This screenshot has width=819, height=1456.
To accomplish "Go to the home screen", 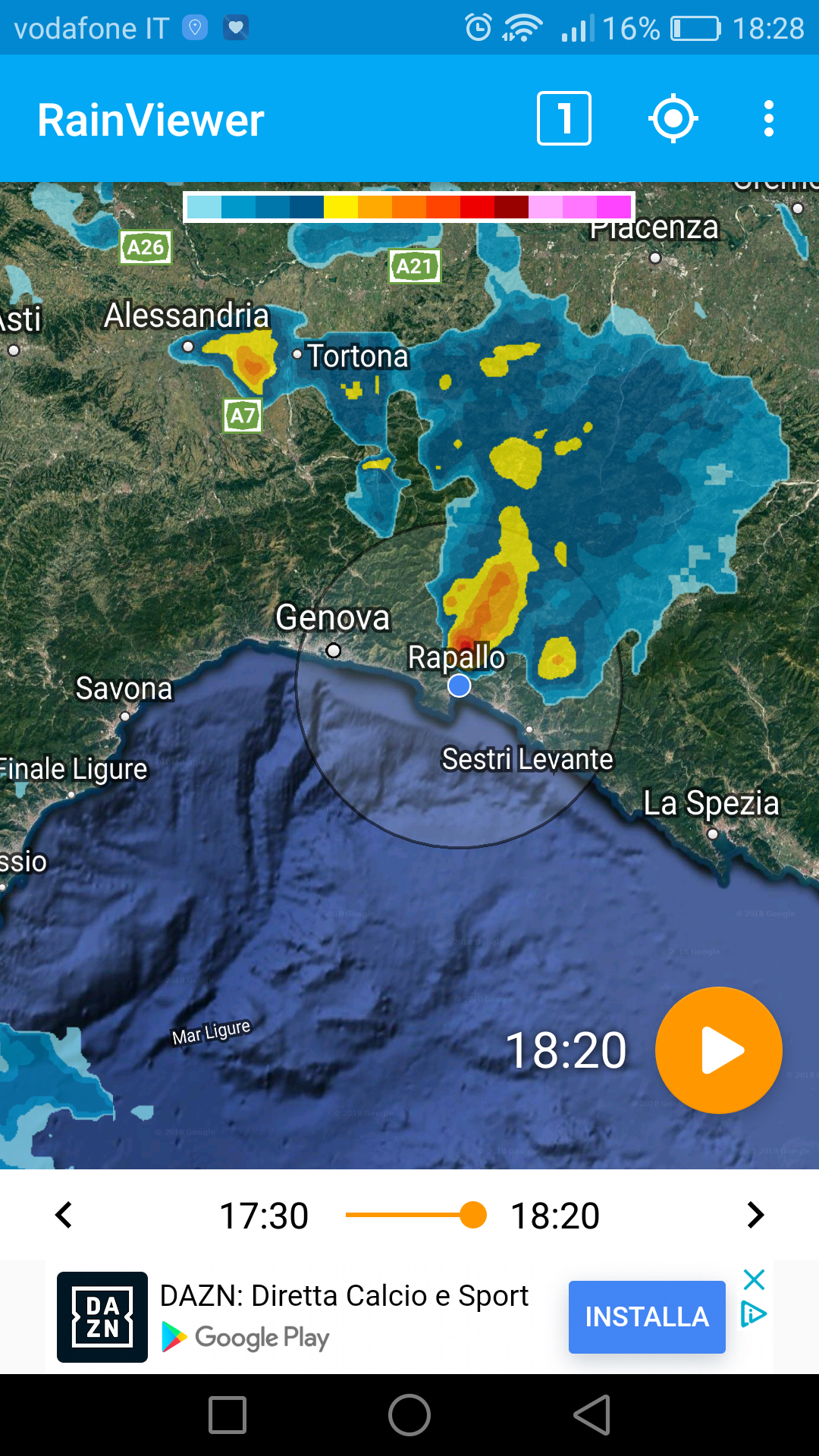I will (409, 1415).
